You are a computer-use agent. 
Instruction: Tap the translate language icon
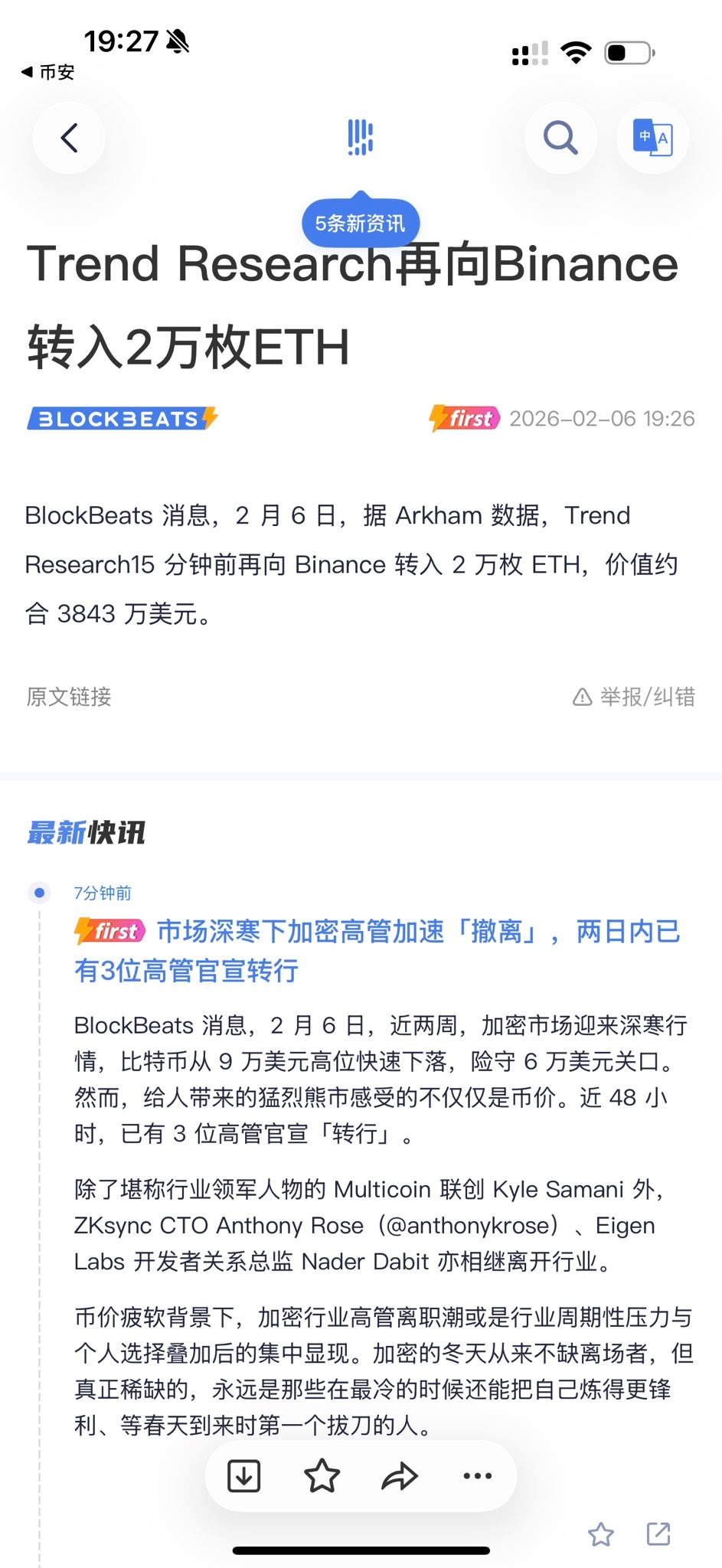pyautogui.click(x=653, y=138)
